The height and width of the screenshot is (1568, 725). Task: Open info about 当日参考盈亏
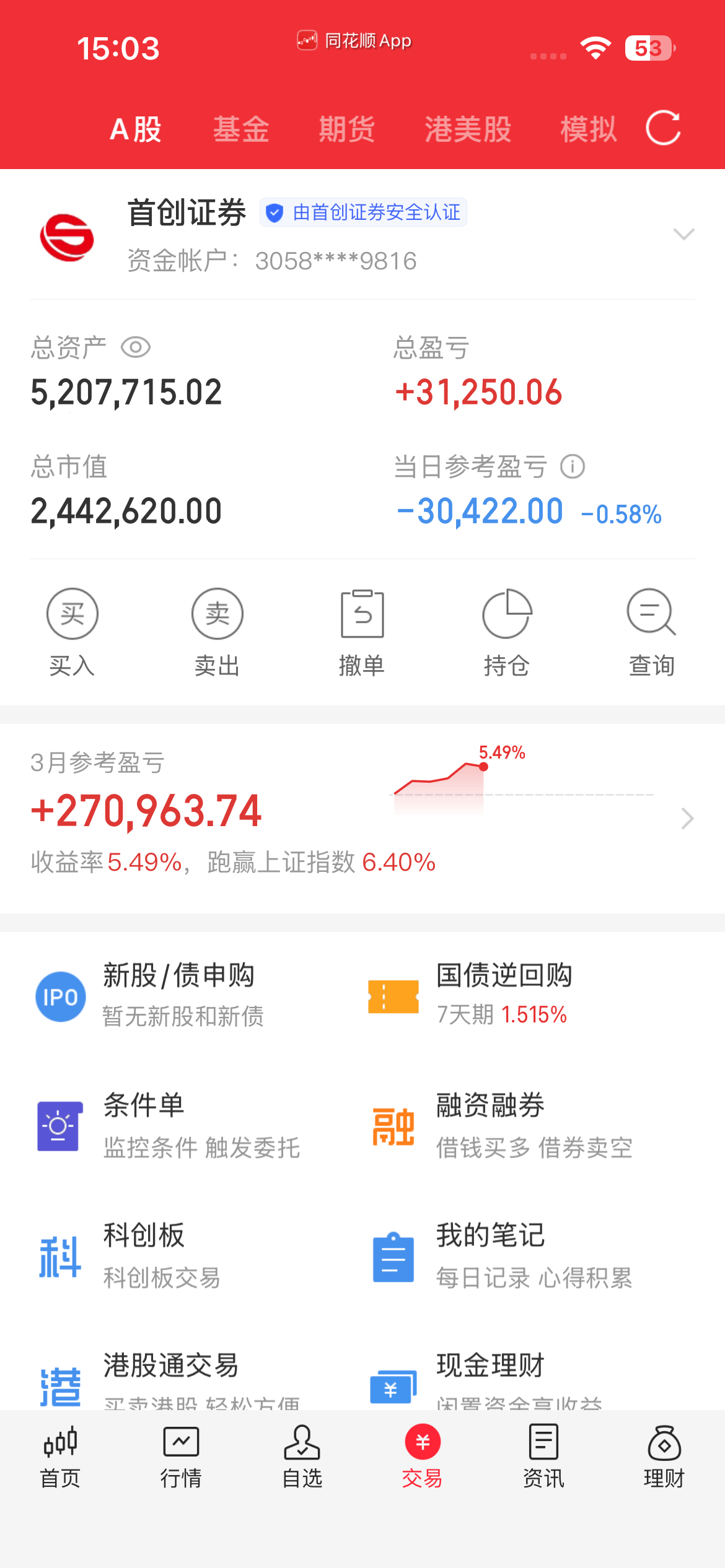(x=573, y=466)
